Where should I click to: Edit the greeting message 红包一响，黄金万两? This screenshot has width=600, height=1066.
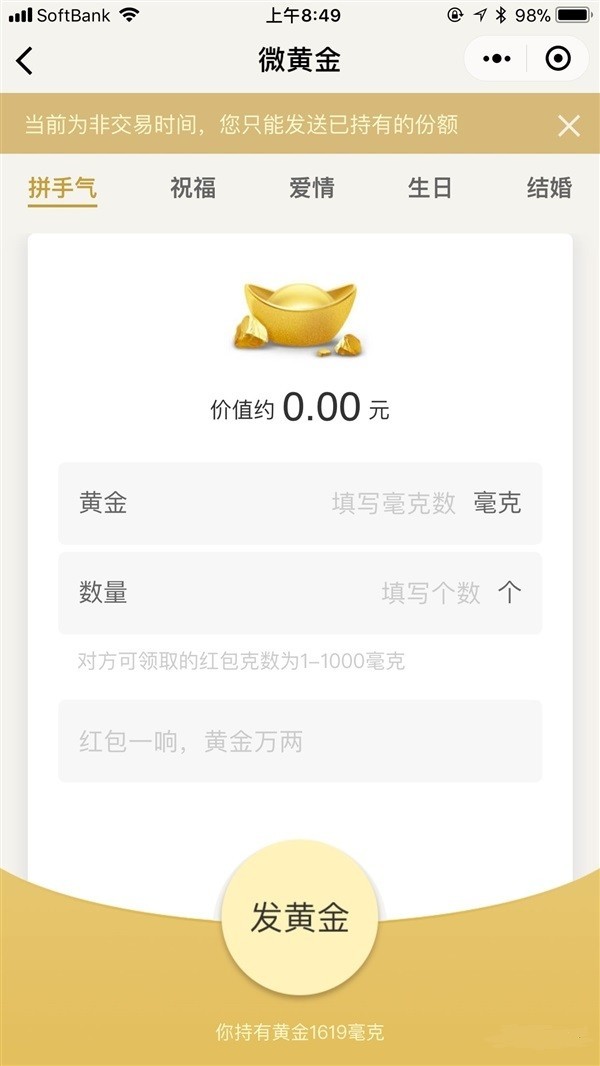click(x=300, y=741)
